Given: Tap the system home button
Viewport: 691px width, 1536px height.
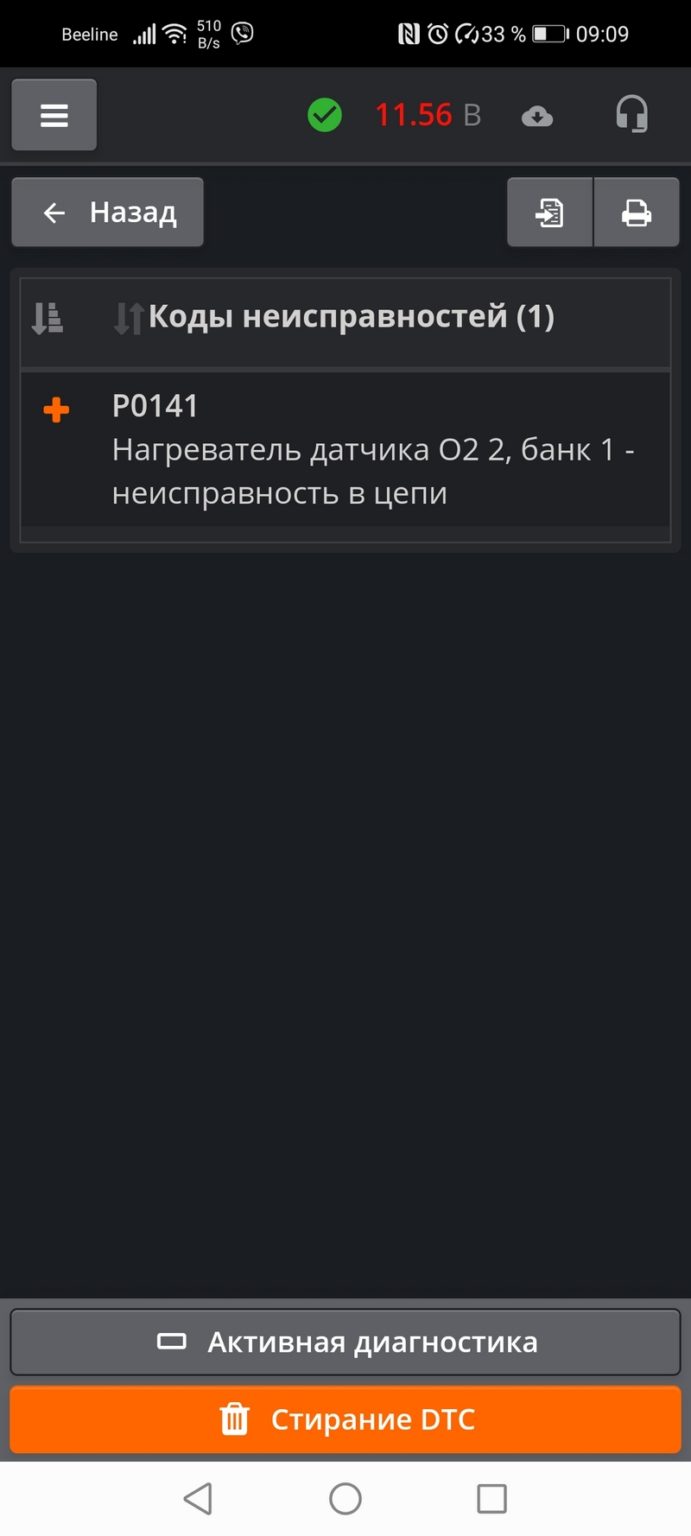Looking at the screenshot, I should tap(345, 1498).
